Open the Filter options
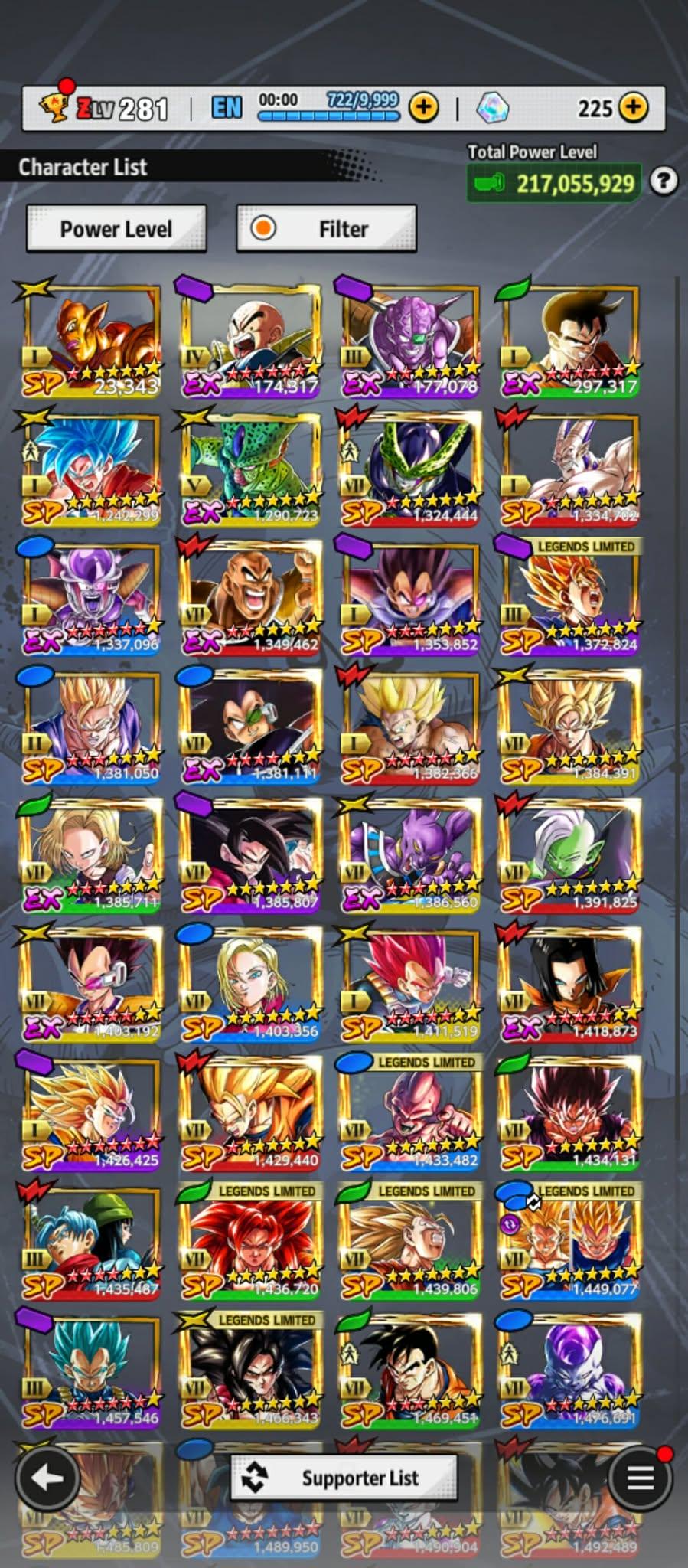The width and height of the screenshot is (688, 1568). click(x=327, y=228)
